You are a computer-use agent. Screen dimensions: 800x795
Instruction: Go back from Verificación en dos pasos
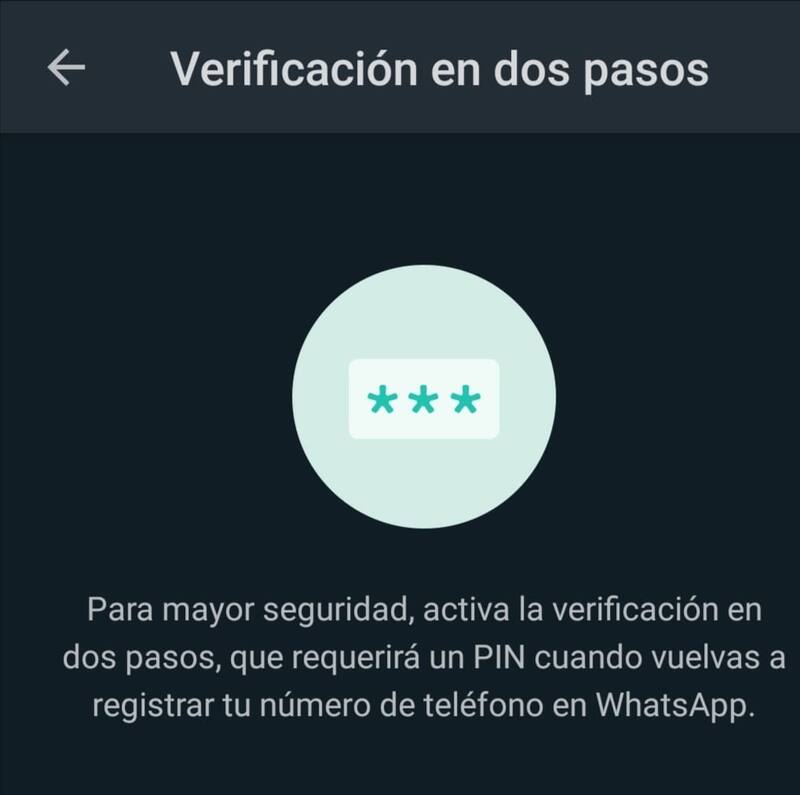(66, 68)
